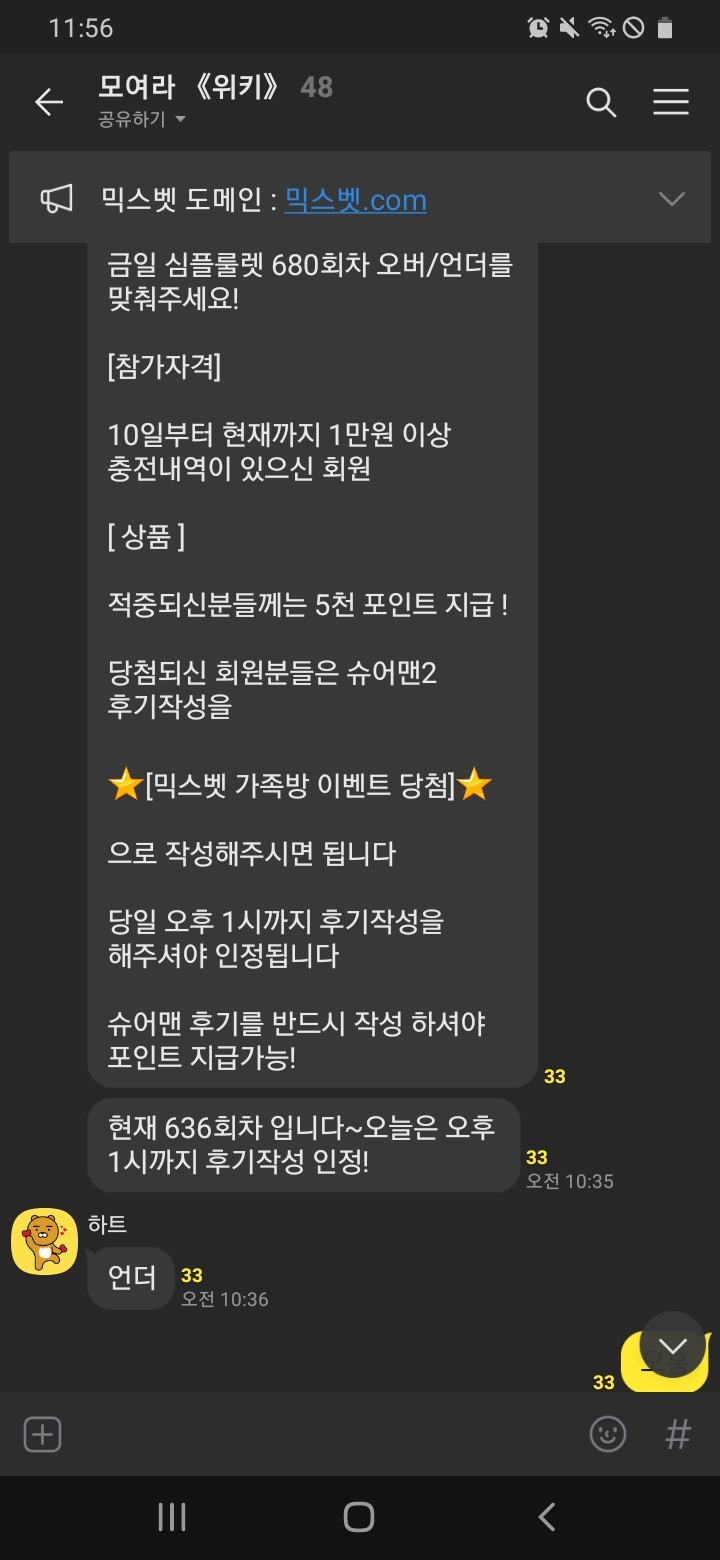720x1560 pixels.
Task: Open the 믹스벳.com link
Action: click(x=355, y=200)
